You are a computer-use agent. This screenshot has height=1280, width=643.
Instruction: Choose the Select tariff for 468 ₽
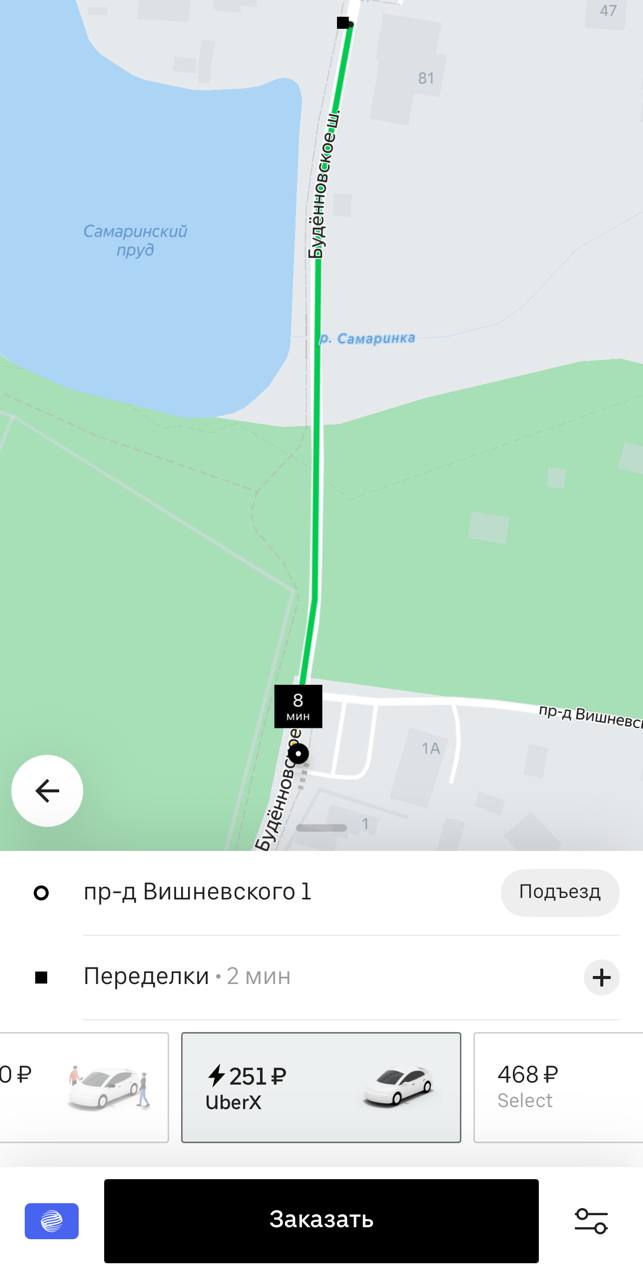point(558,1087)
